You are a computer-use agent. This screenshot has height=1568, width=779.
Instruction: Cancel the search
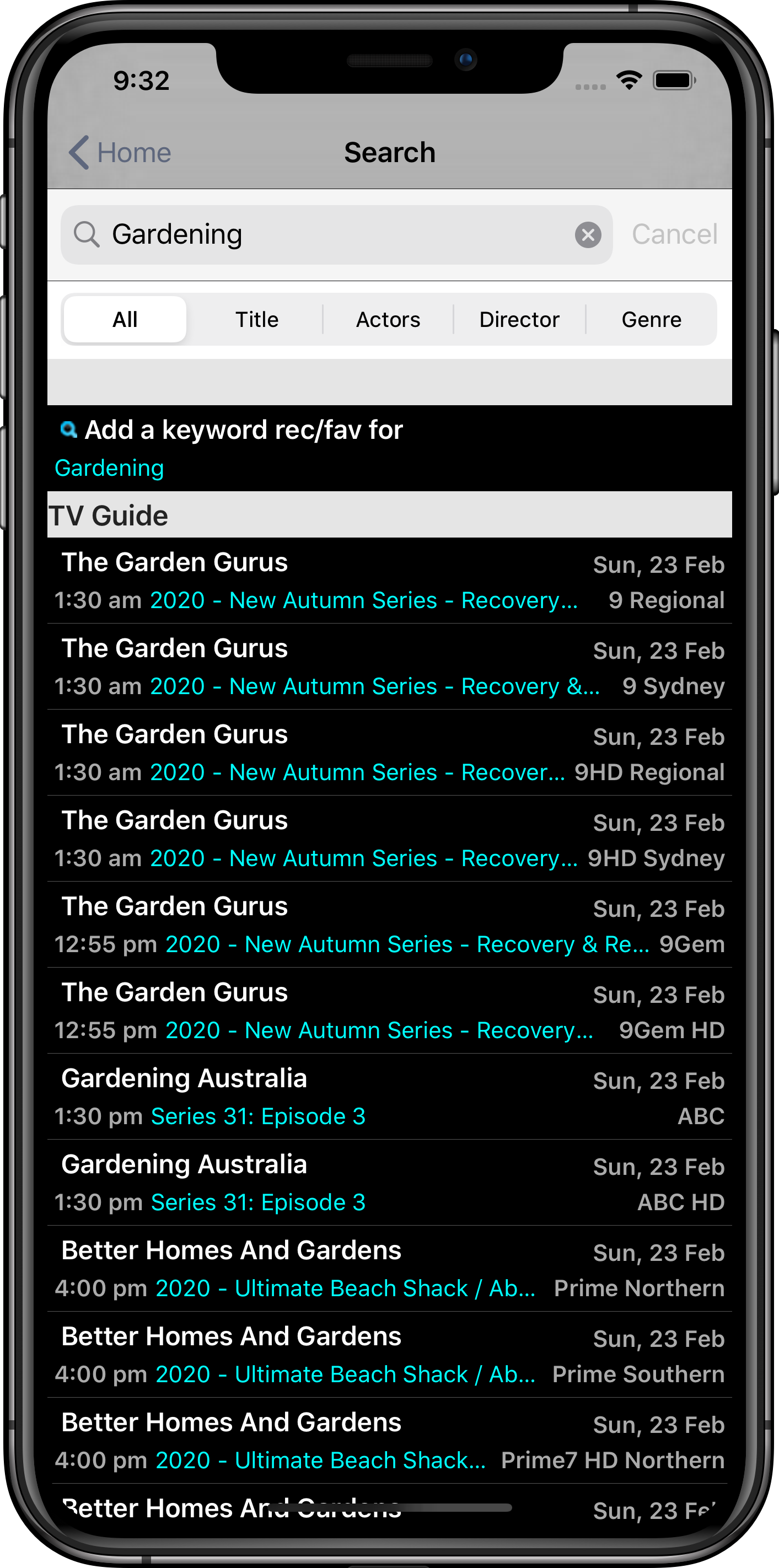(x=674, y=235)
